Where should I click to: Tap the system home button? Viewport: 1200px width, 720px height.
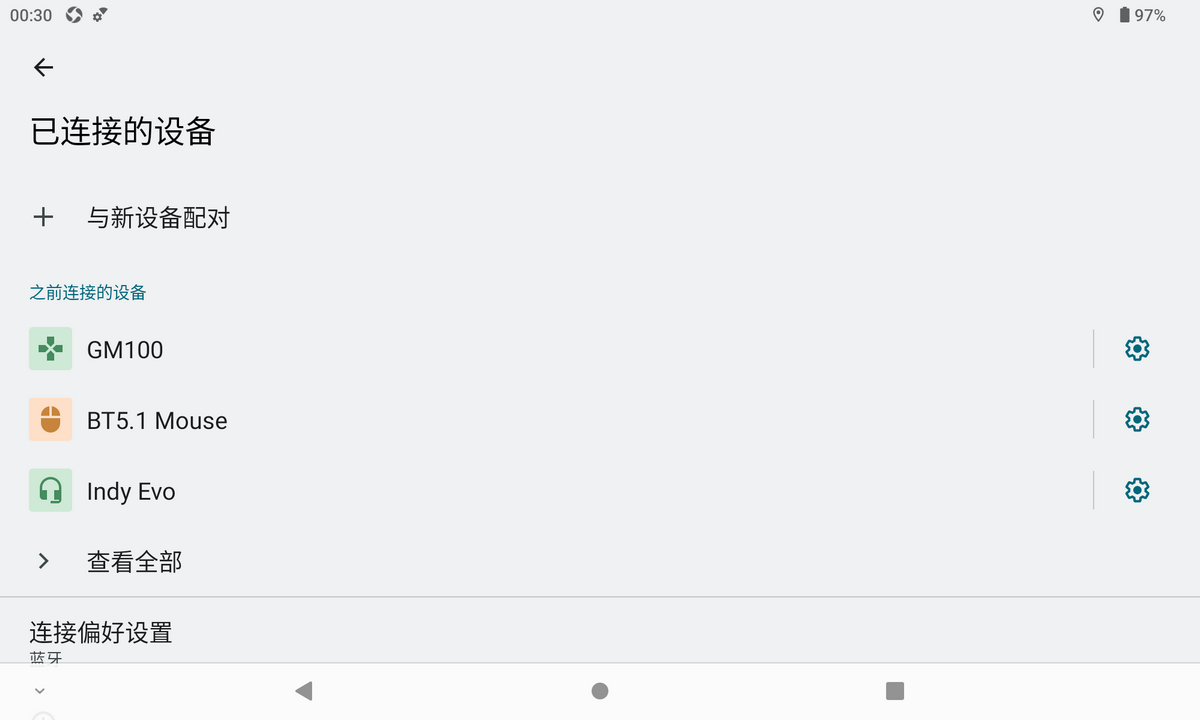[600, 691]
